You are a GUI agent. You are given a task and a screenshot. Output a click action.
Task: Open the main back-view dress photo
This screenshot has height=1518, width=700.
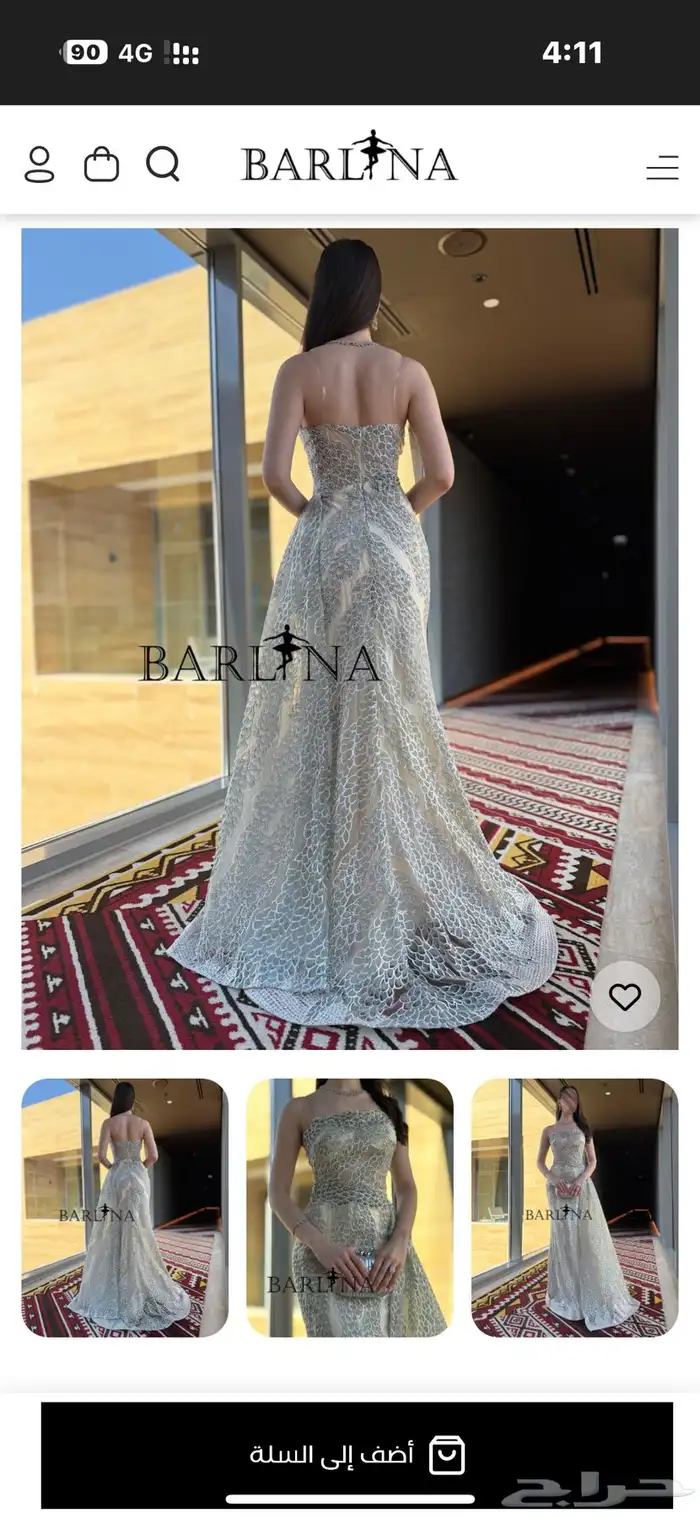pos(349,638)
